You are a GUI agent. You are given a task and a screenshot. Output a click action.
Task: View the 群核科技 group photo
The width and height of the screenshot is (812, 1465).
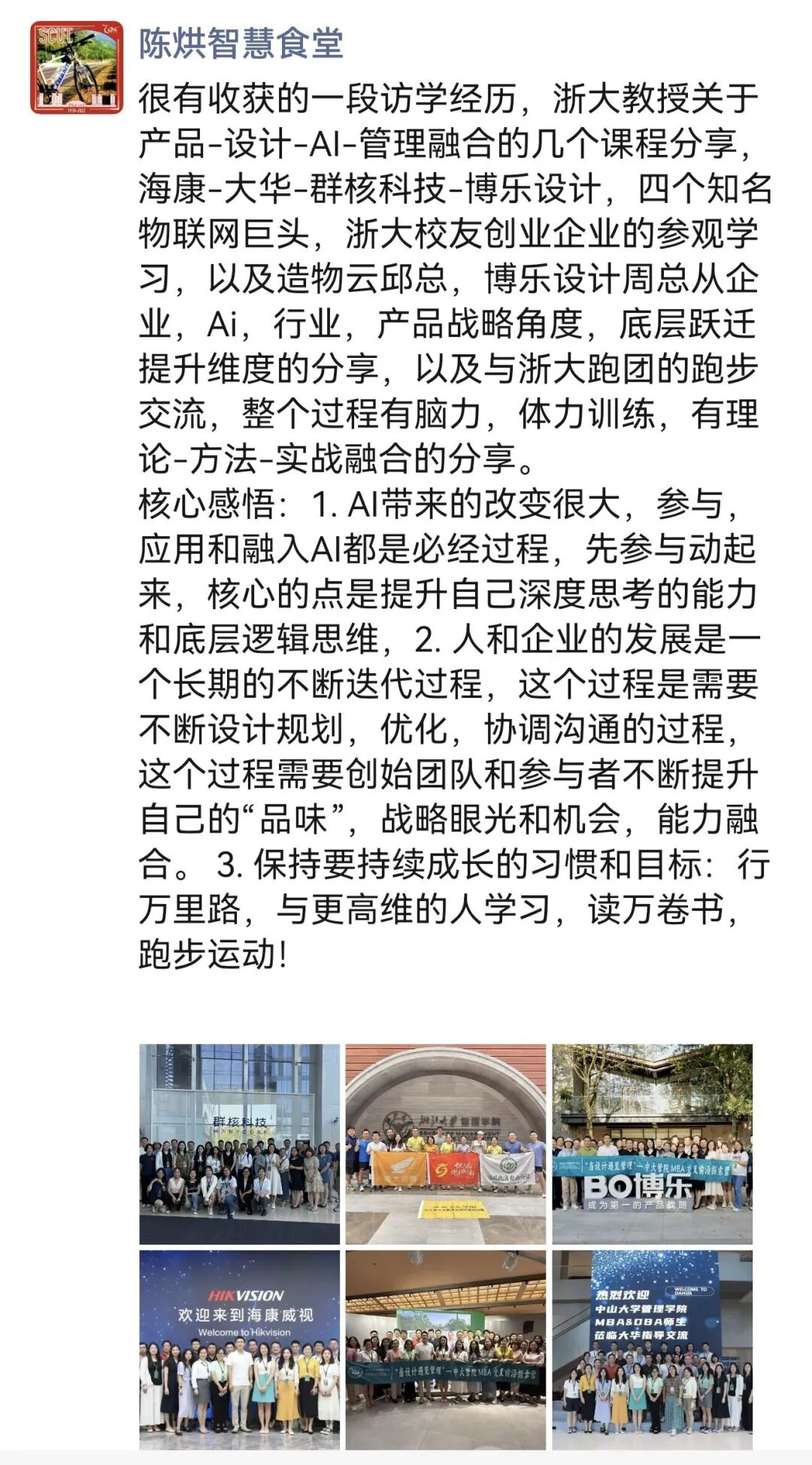[239, 1143]
